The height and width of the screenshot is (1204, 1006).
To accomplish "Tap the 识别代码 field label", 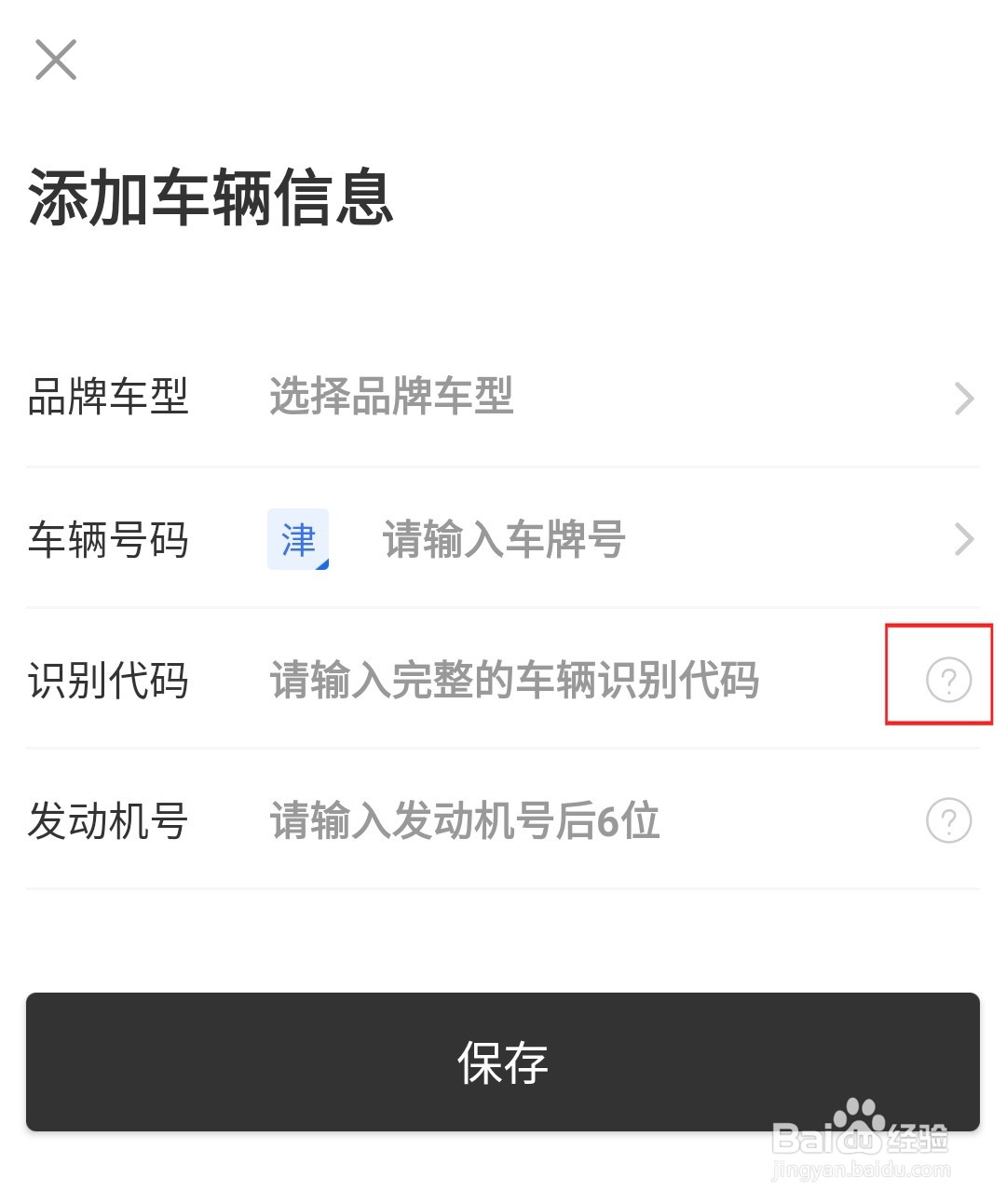I will pyautogui.click(x=108, y=681).
